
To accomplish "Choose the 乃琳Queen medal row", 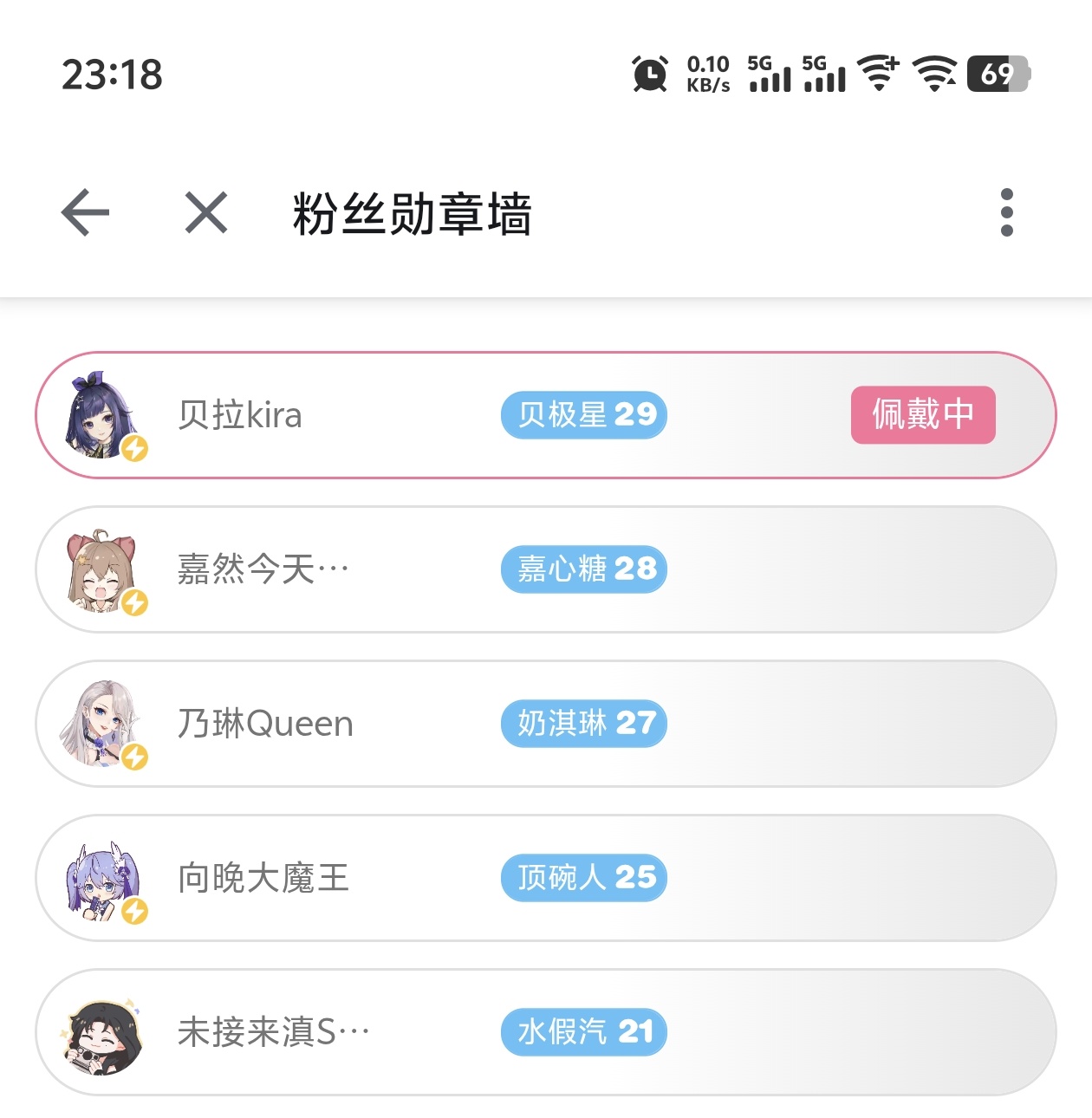I will (x=546, y=724).
